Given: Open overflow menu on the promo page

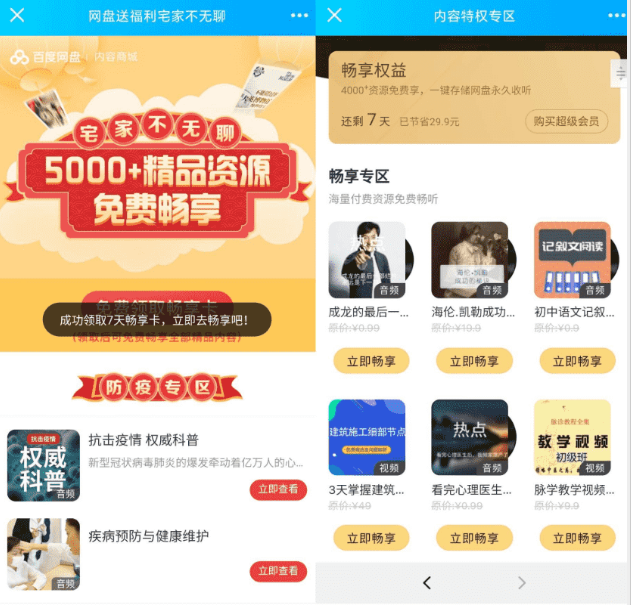Looking at the screenshot, I should [299, 15].
